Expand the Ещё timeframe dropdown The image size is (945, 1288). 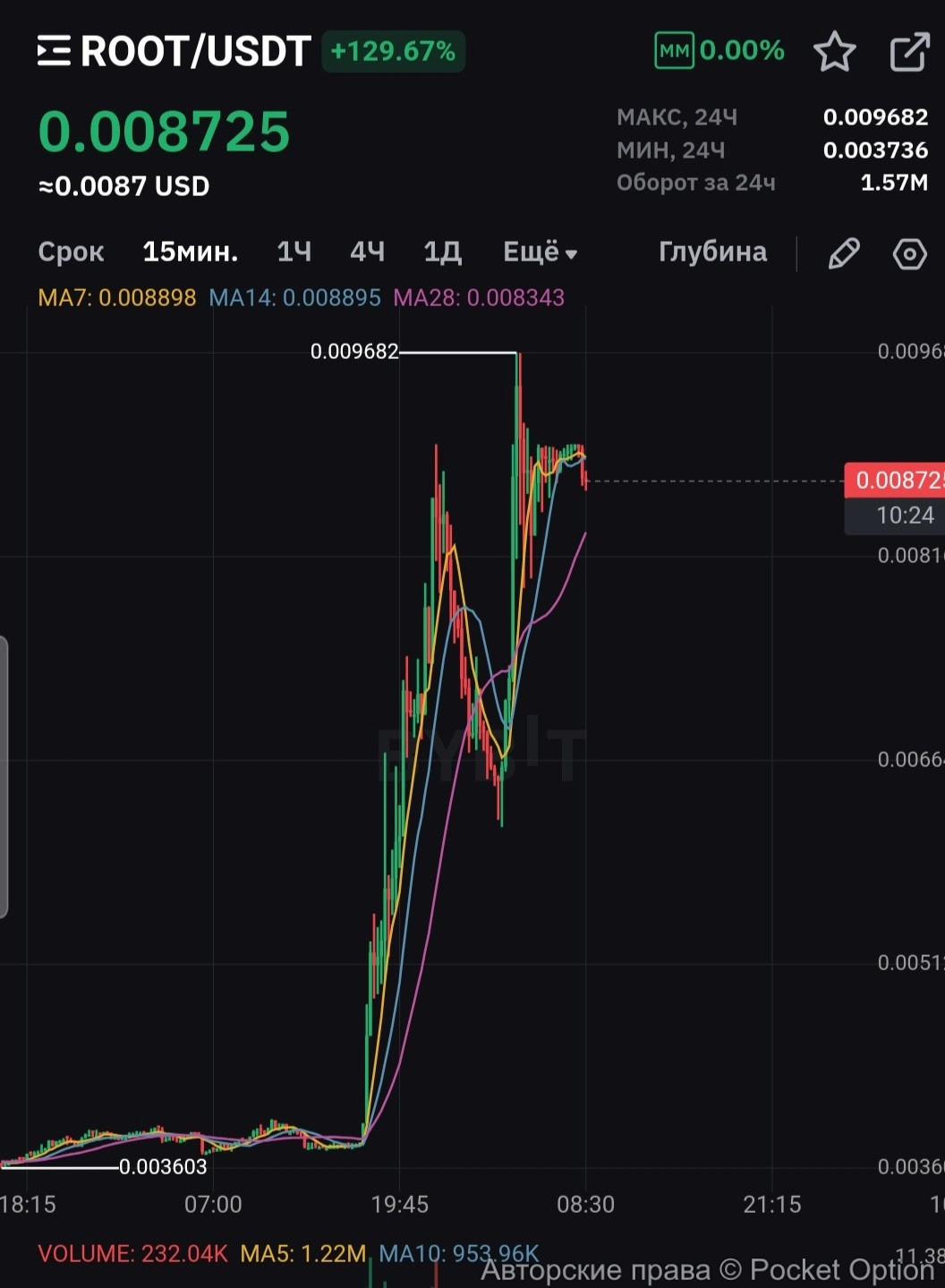pyautogui.click(x=540, y=252)
